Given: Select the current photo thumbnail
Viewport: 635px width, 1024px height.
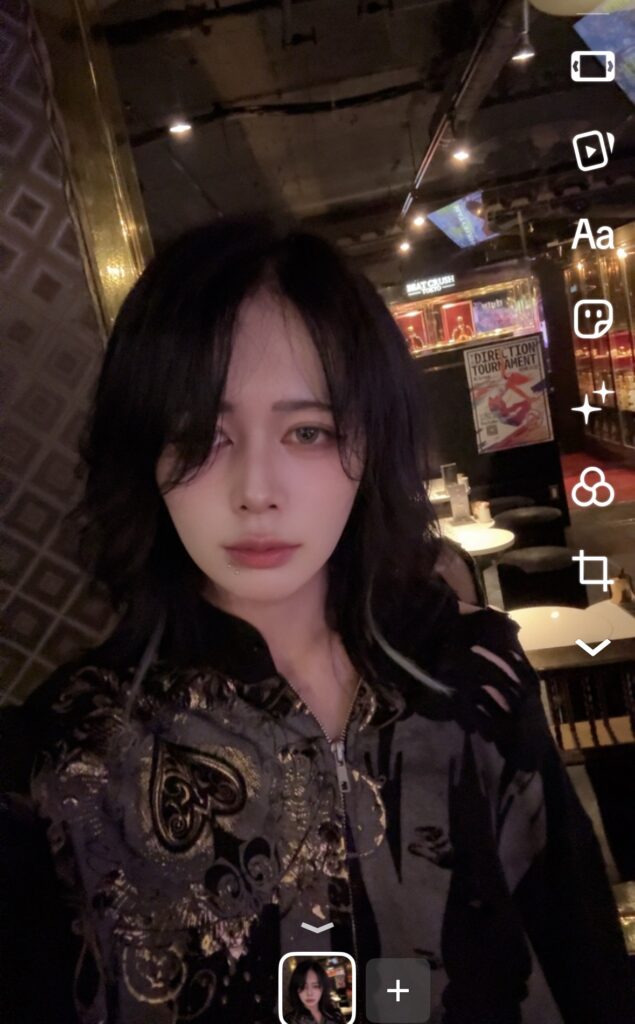Looking at the screenshot, I should tap(317, 988).
